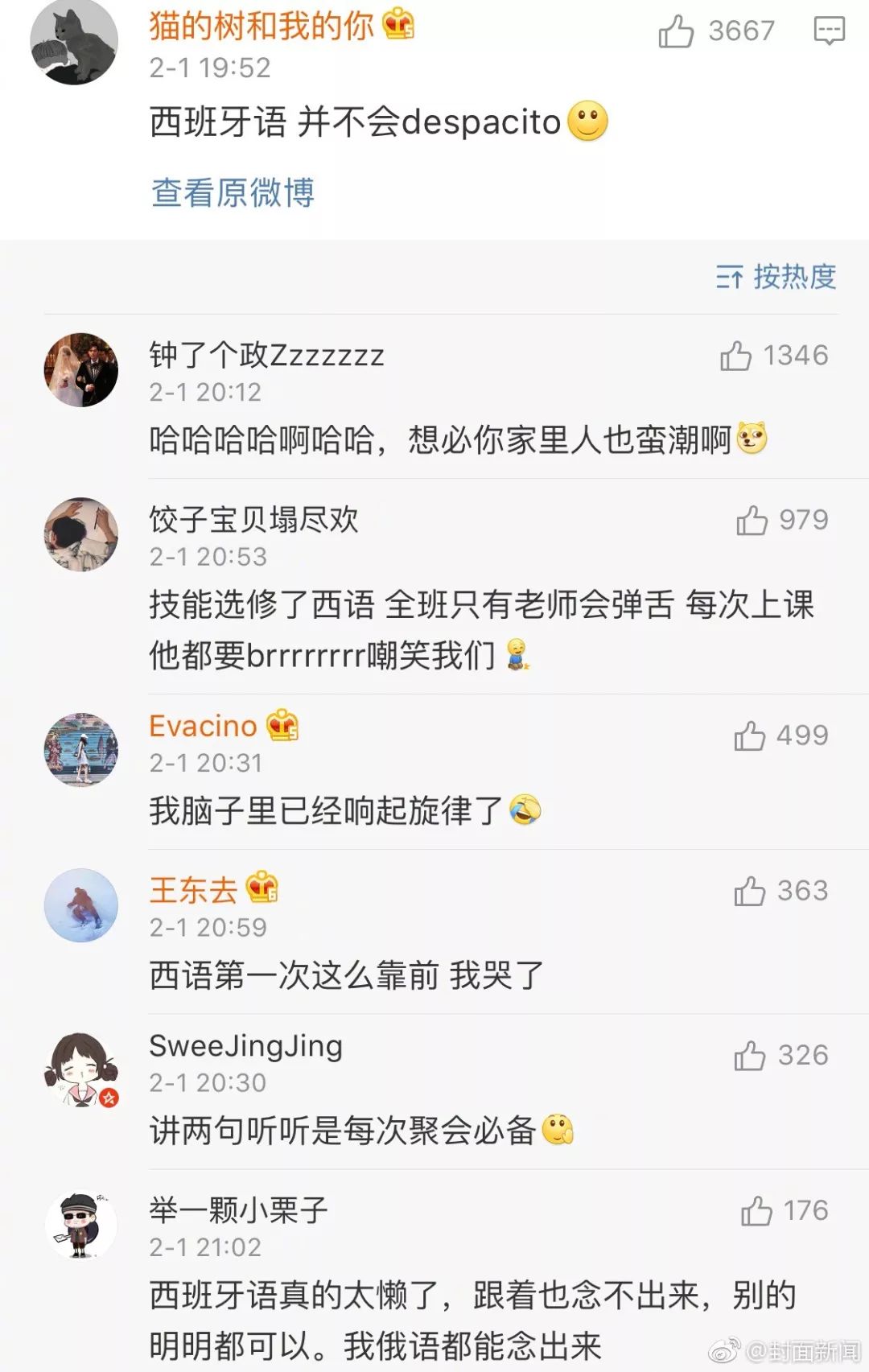869x1372 pixels.
Task: Open Evacino's username profile
Action: [203, 726]
